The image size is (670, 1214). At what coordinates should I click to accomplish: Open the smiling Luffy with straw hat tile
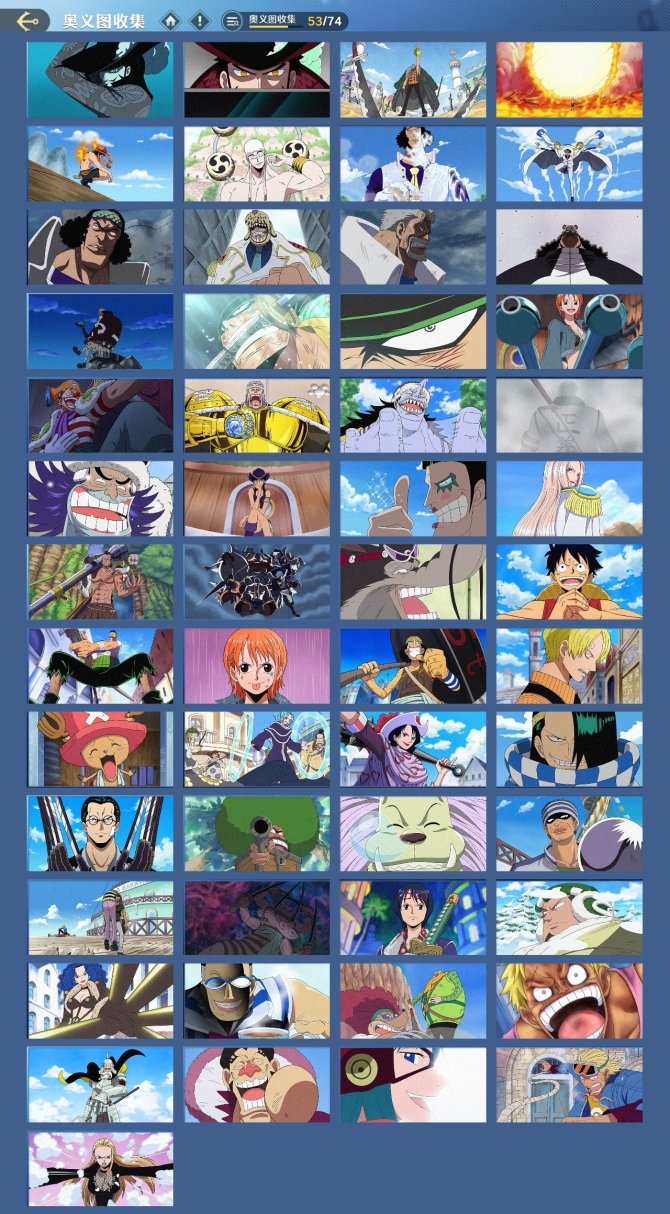coord(569,582)
